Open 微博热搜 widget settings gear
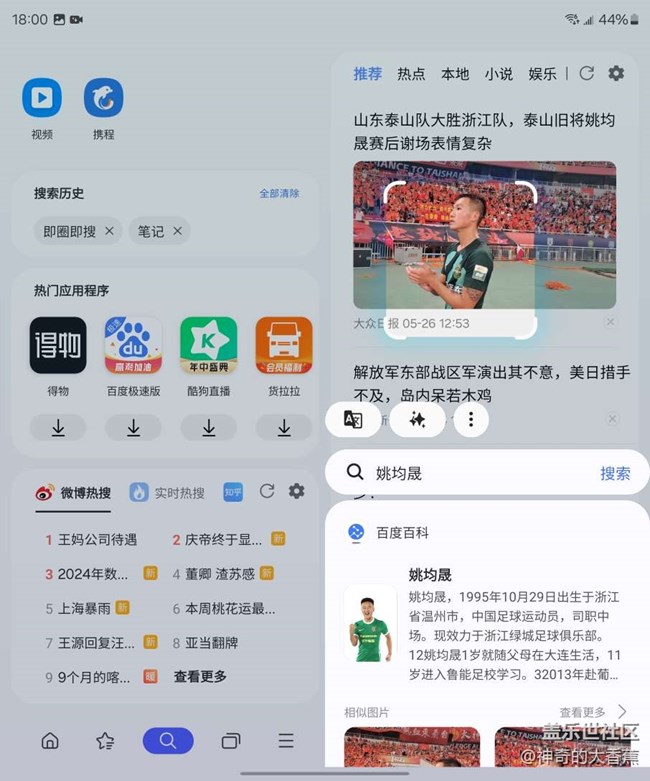The width and height of the screenshot is (650, 781). (x=296, y=491)
